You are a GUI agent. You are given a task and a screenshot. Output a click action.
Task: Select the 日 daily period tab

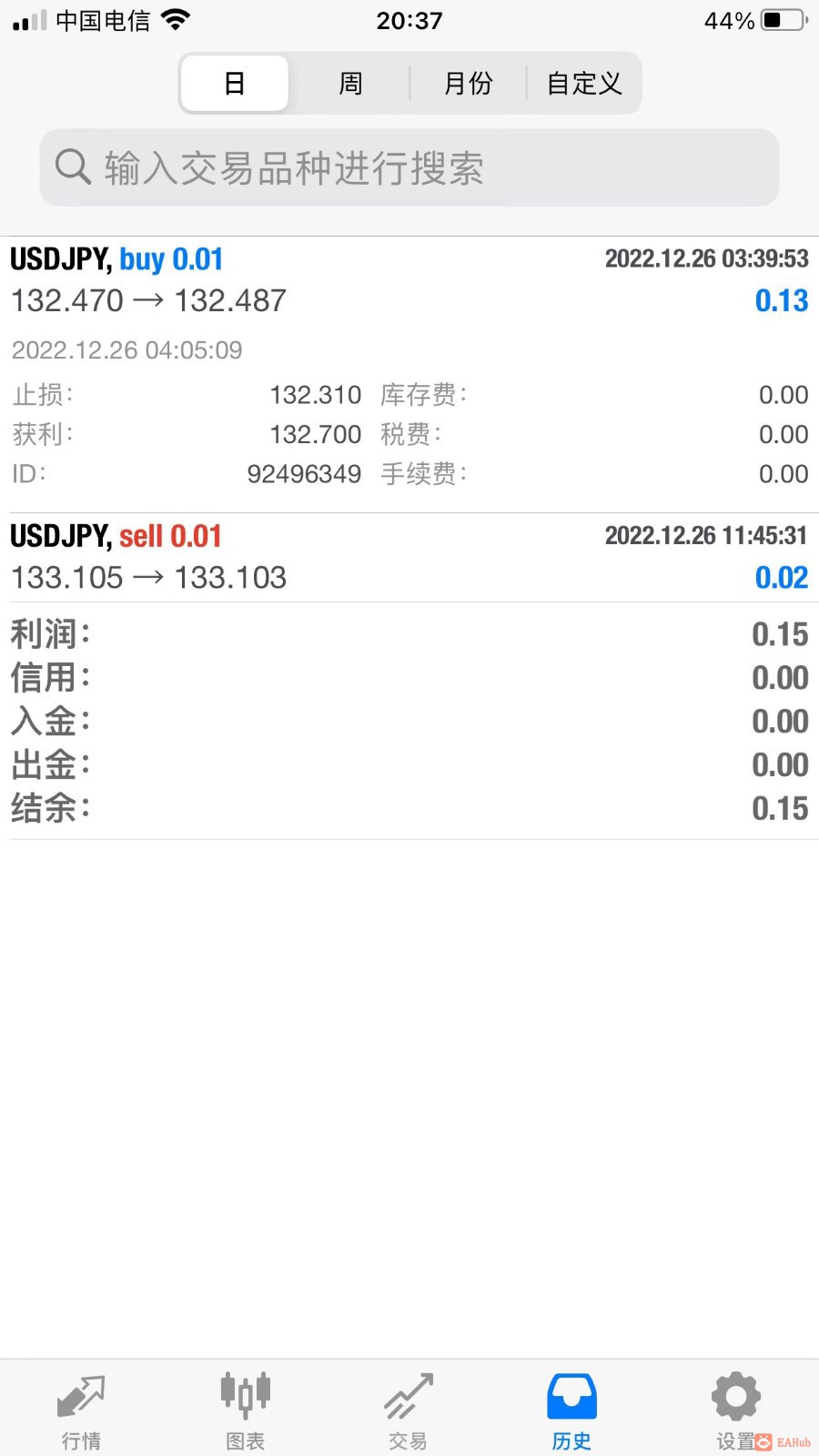pyautogui.click(x=234, y=83)
